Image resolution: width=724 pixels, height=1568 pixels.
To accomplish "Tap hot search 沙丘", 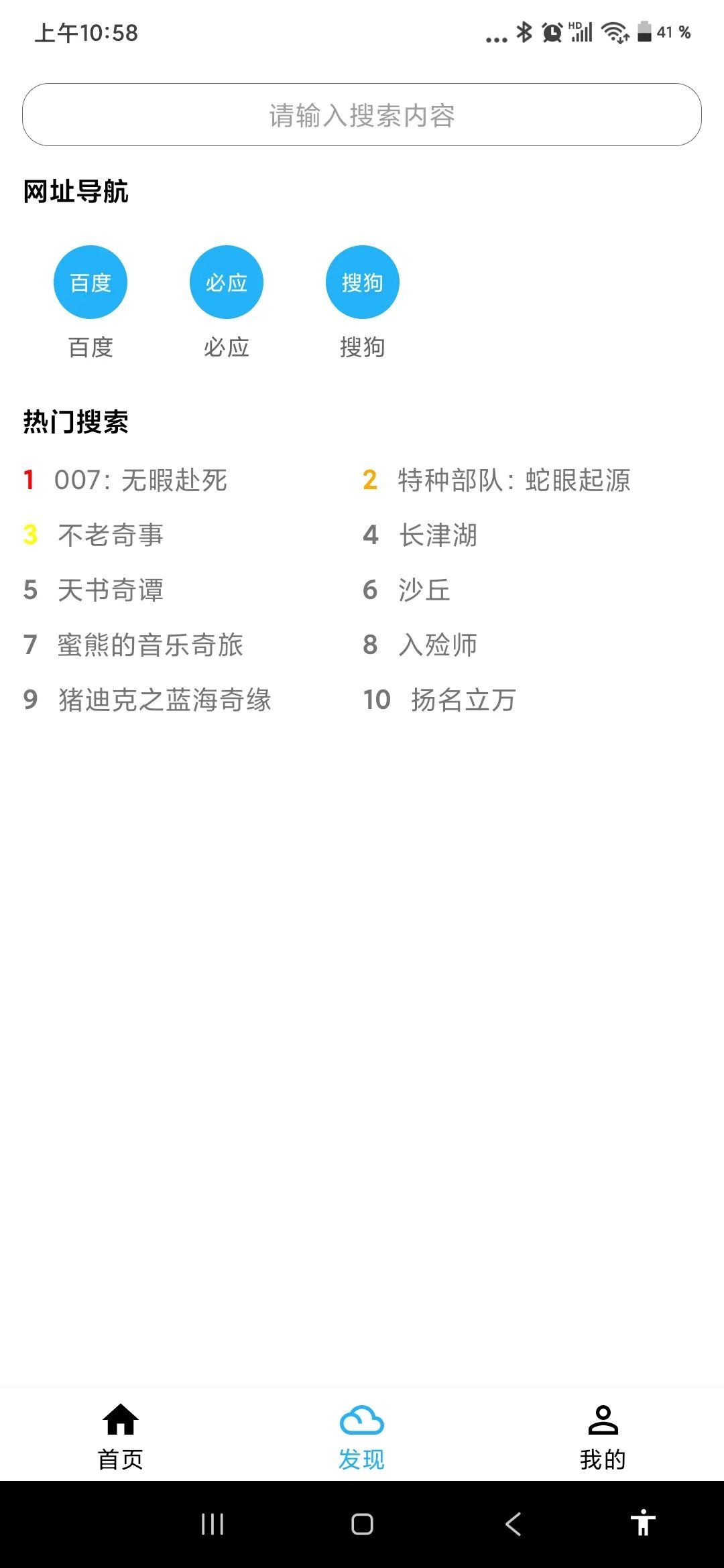I will point(424,590).
